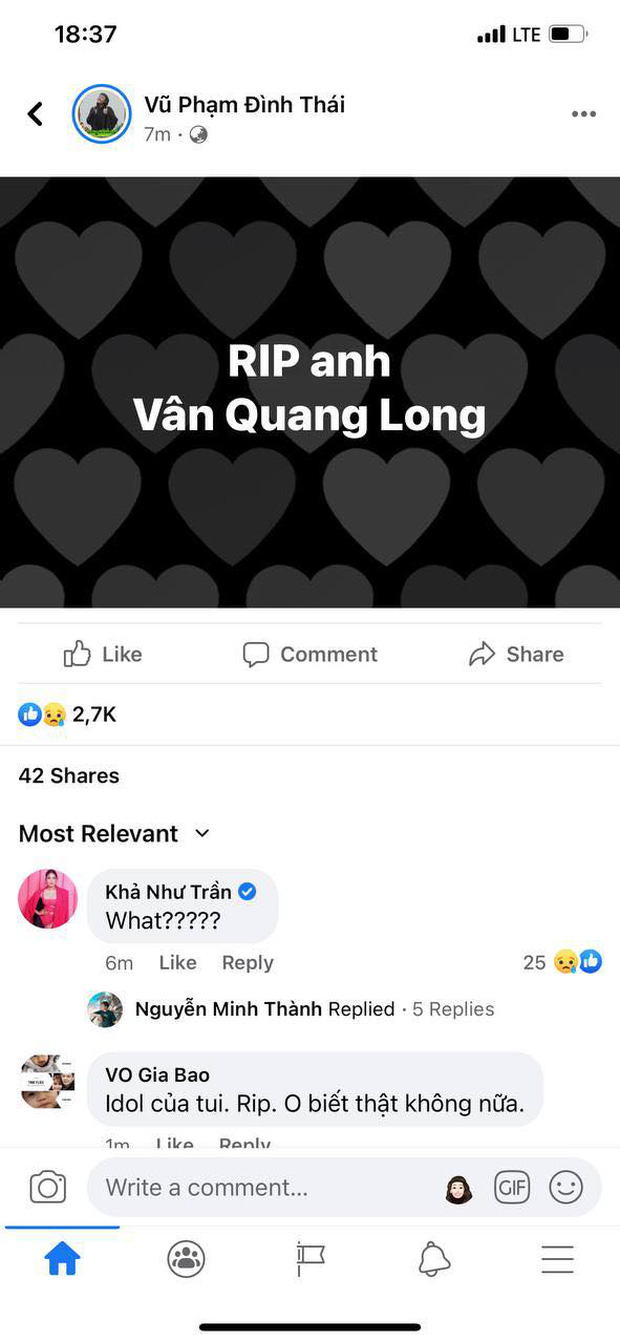
Task: Add a GIF to the comment
Action: click(x=512, y=1187)
